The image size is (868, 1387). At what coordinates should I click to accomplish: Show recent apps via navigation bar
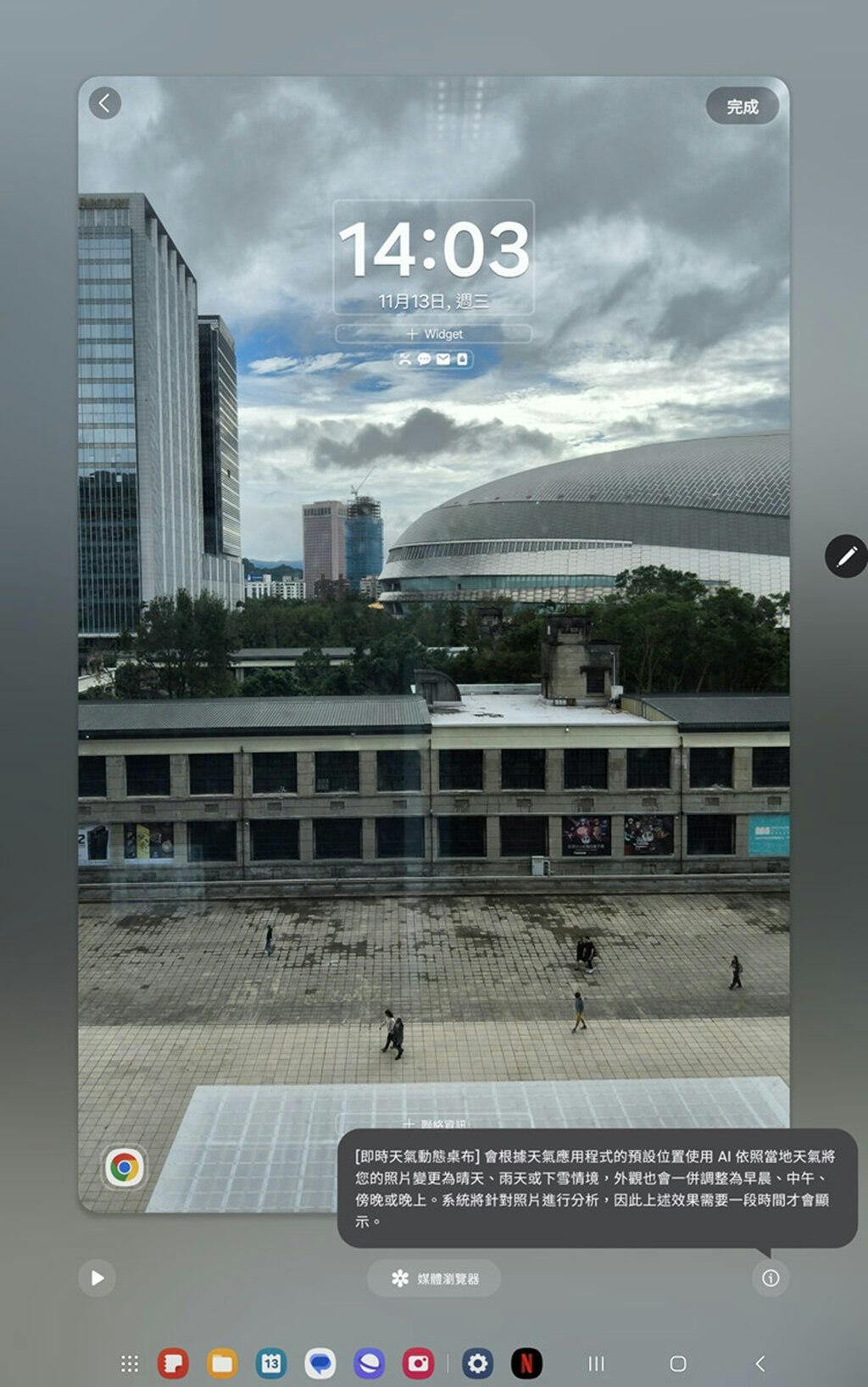point(596,1363)
